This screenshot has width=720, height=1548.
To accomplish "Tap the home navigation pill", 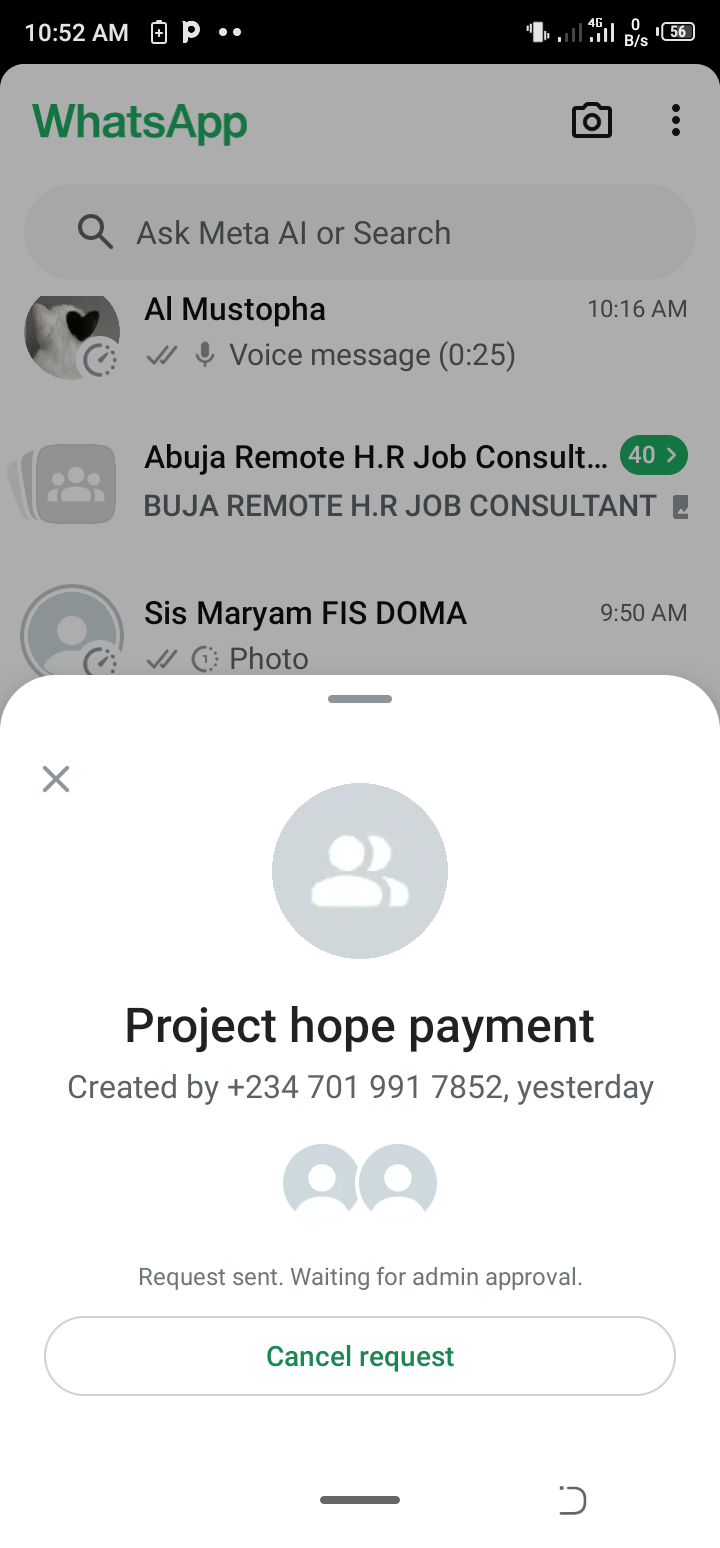I will (360, 1500).
